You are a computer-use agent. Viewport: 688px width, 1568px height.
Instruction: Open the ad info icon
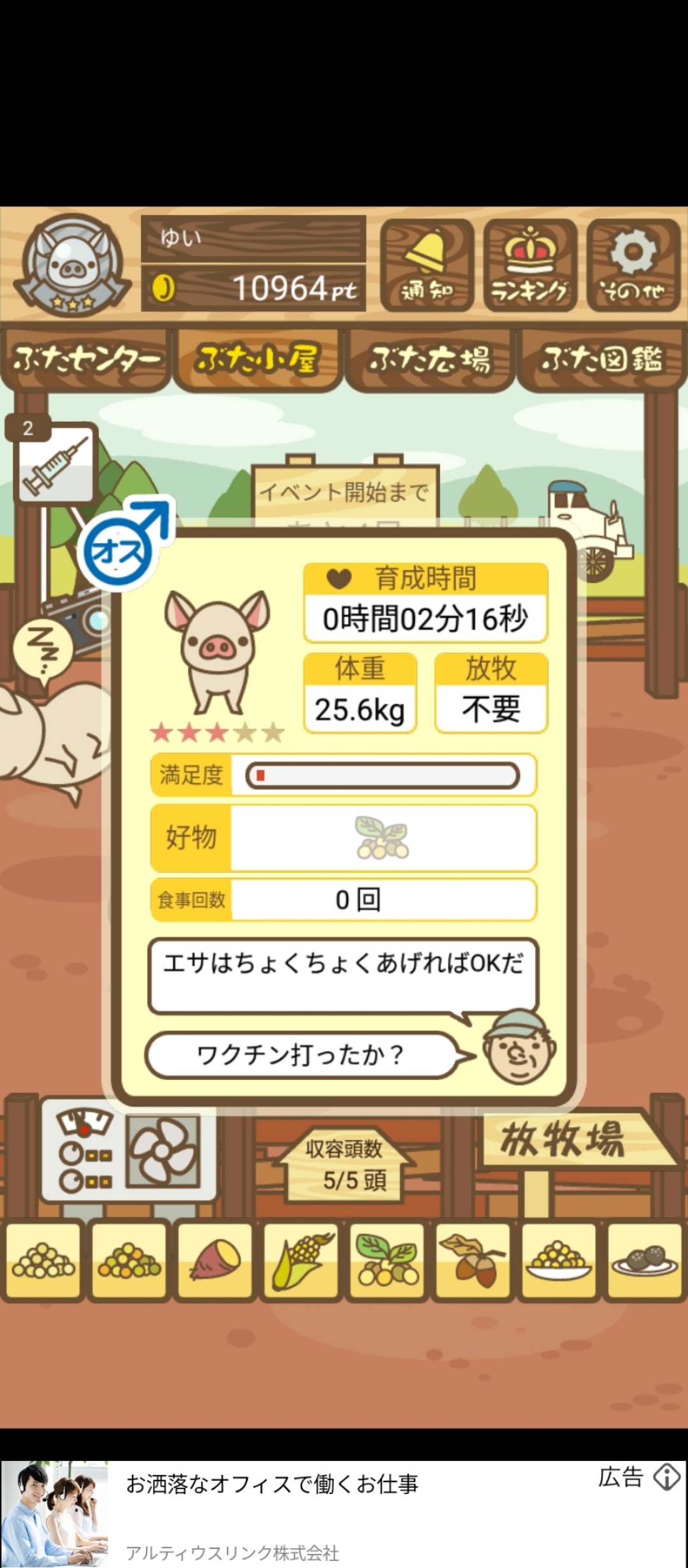click(x=666, y=1478)
